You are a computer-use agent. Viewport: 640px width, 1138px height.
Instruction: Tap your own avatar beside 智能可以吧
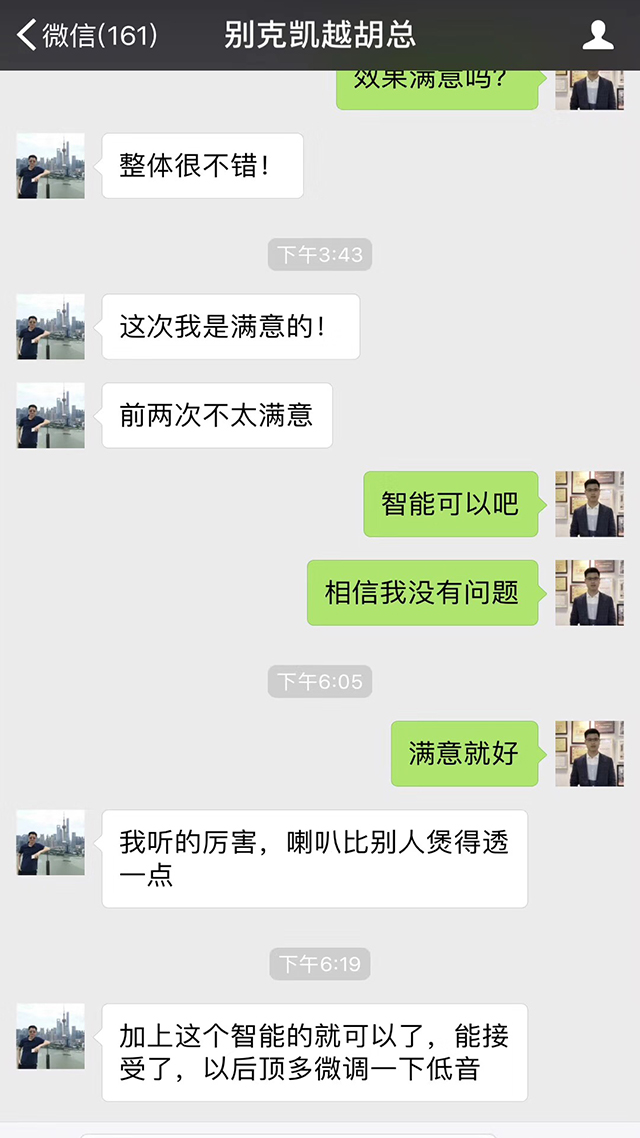589,504
